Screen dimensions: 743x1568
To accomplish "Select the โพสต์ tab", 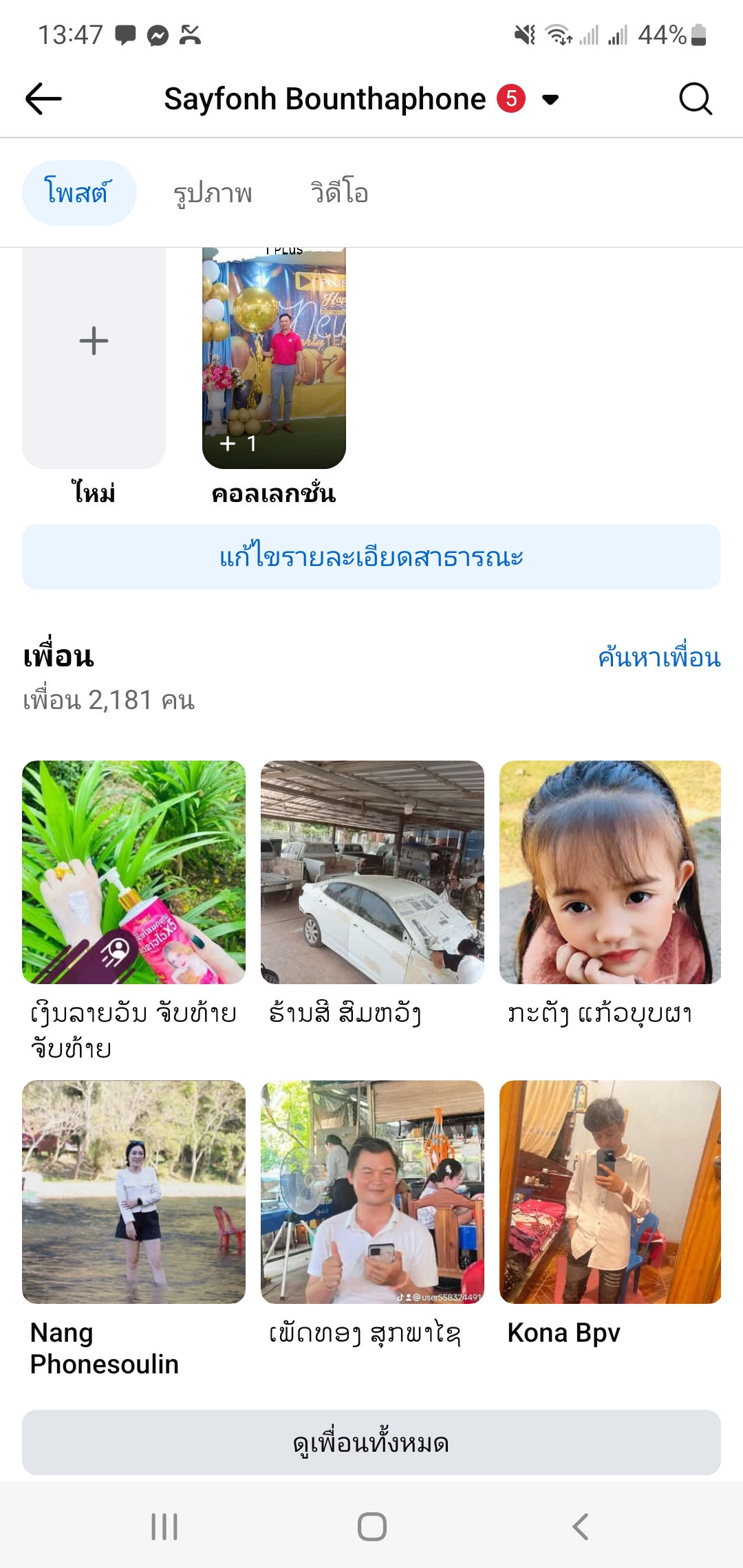I will coord(79,193).
